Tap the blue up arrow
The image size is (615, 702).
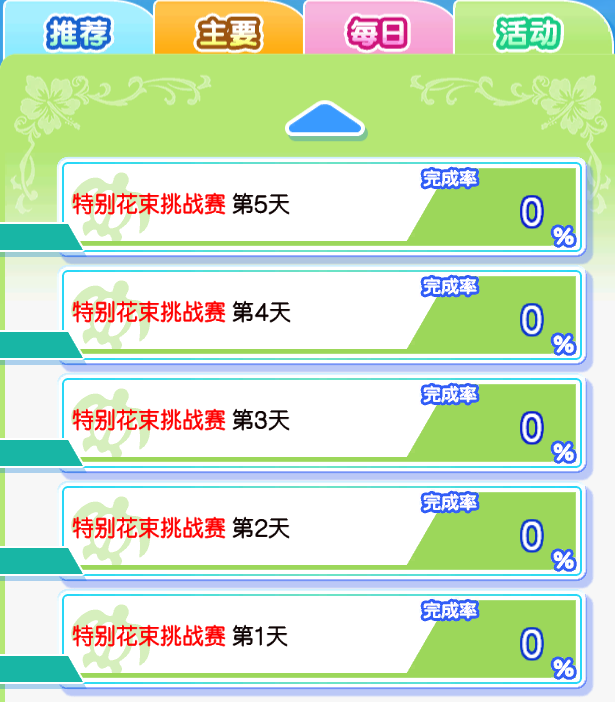click(324, 120)
